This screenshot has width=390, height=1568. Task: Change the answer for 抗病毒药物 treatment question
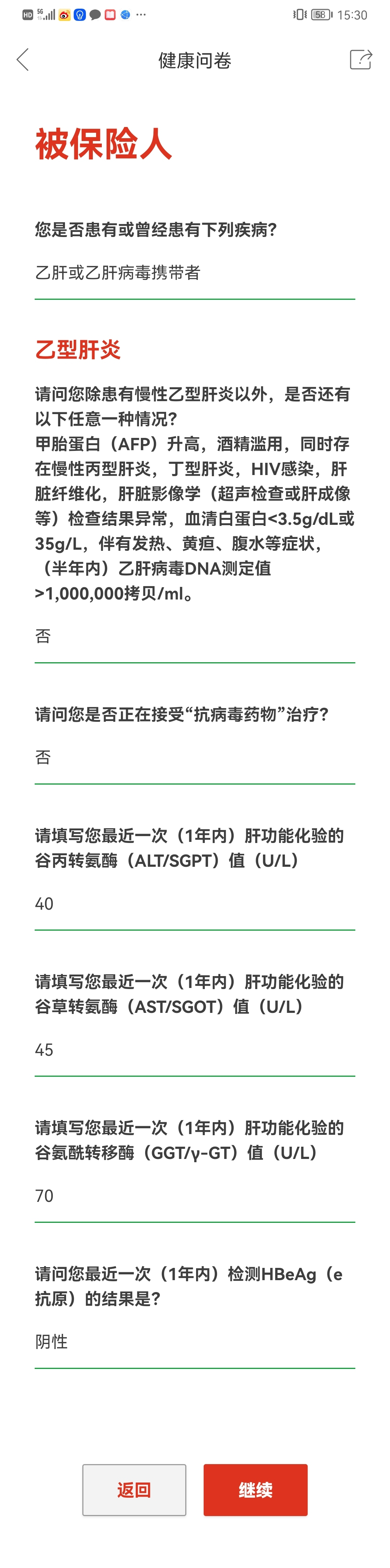pos(194,758)
